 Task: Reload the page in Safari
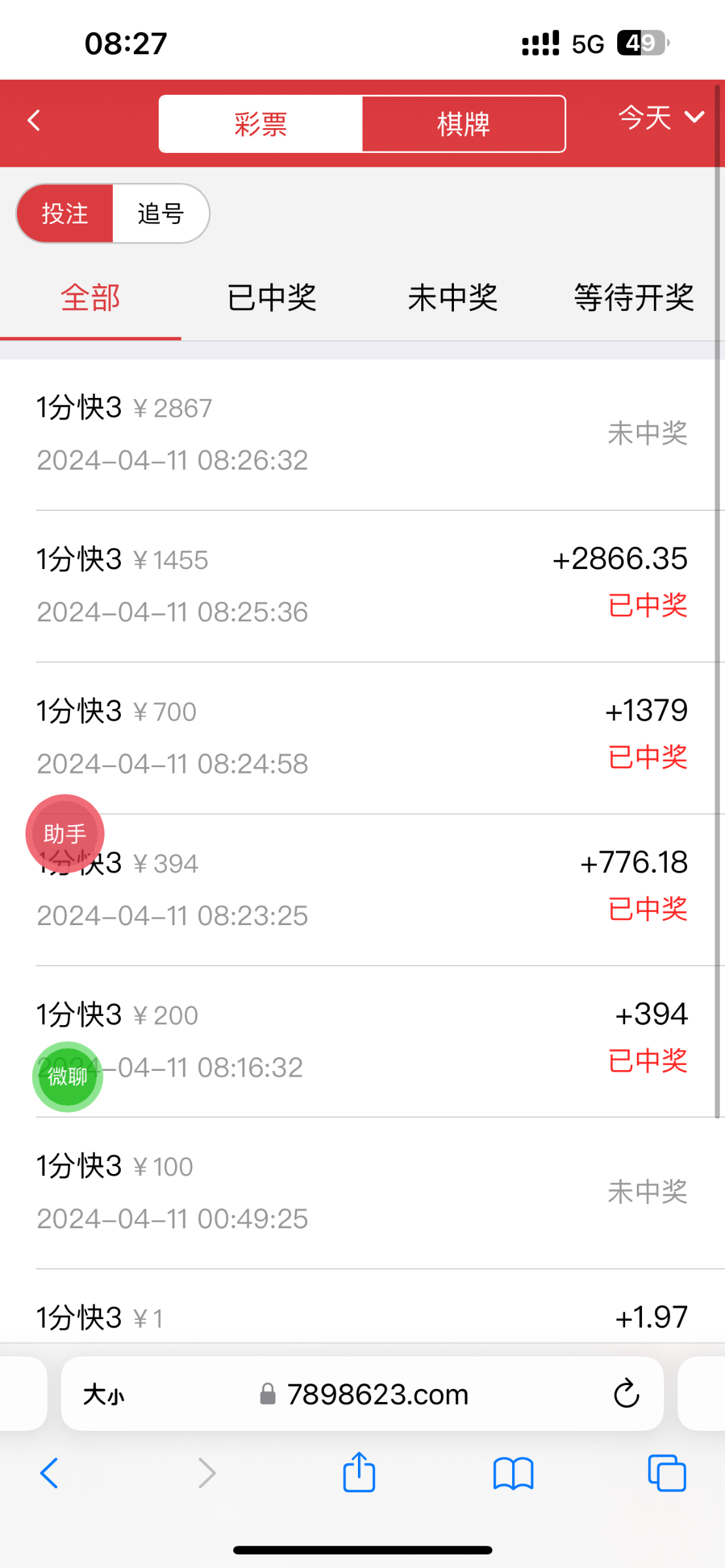(x=626, y=1394)
